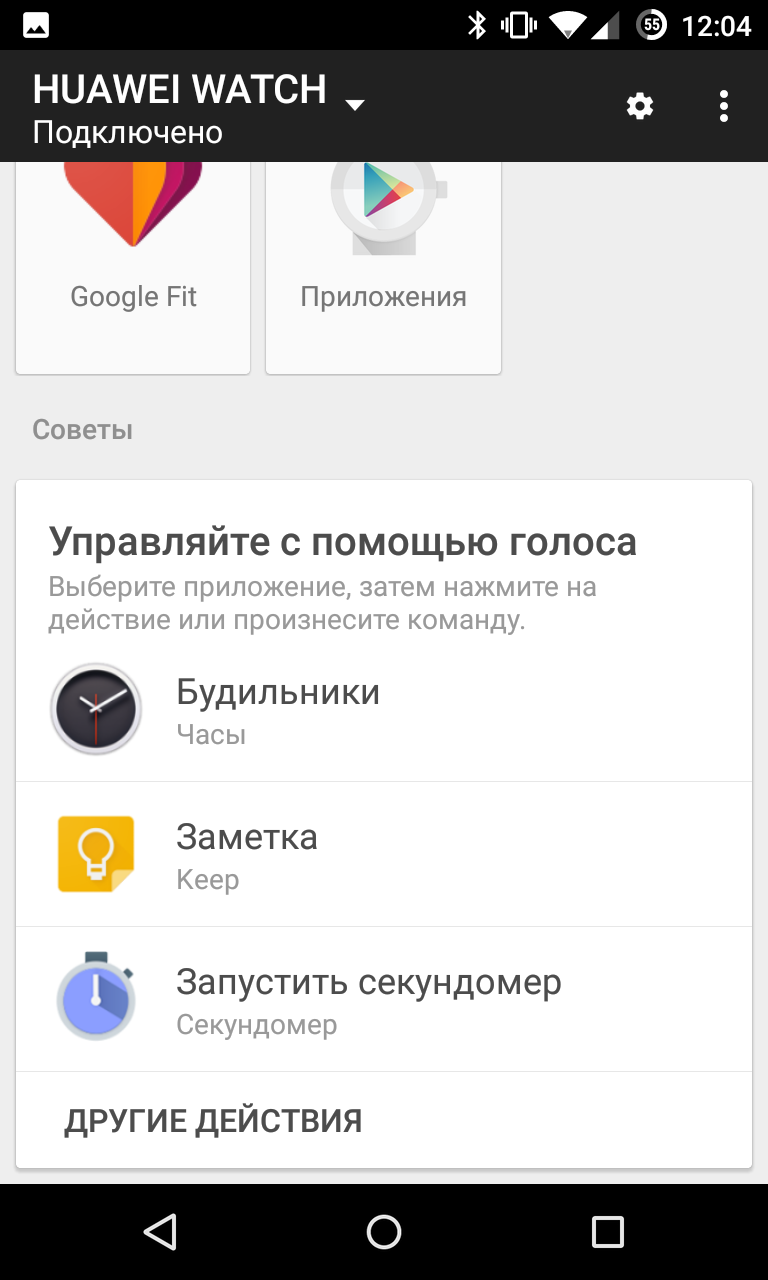The height and width of the screenshot is (1280, 768).
Task: Tap the ДРУГИЕ ДЕЙСТВИЯ button
Action: pos(213,1120)
